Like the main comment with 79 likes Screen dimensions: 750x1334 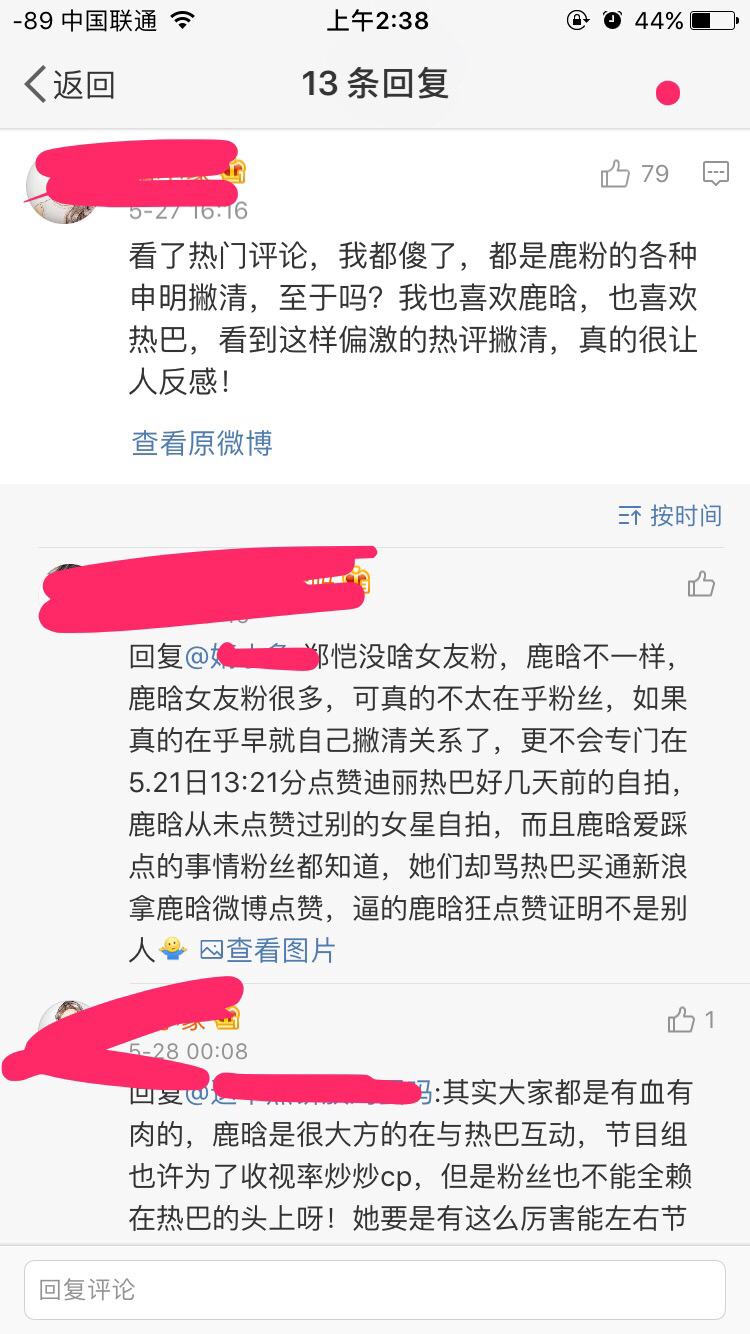click(x=616, y=175)
